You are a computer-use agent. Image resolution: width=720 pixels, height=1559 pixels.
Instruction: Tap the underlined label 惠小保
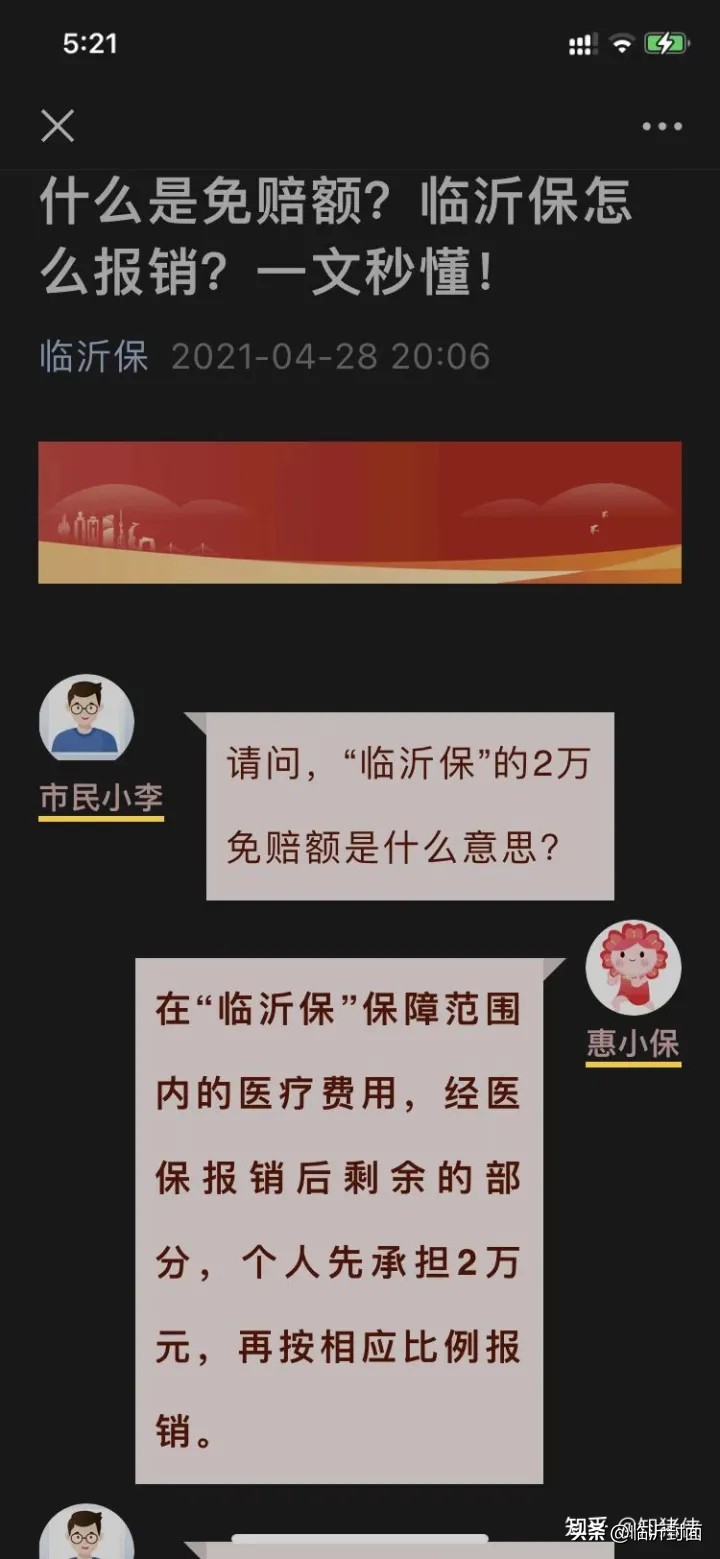tap(633, 1043)
